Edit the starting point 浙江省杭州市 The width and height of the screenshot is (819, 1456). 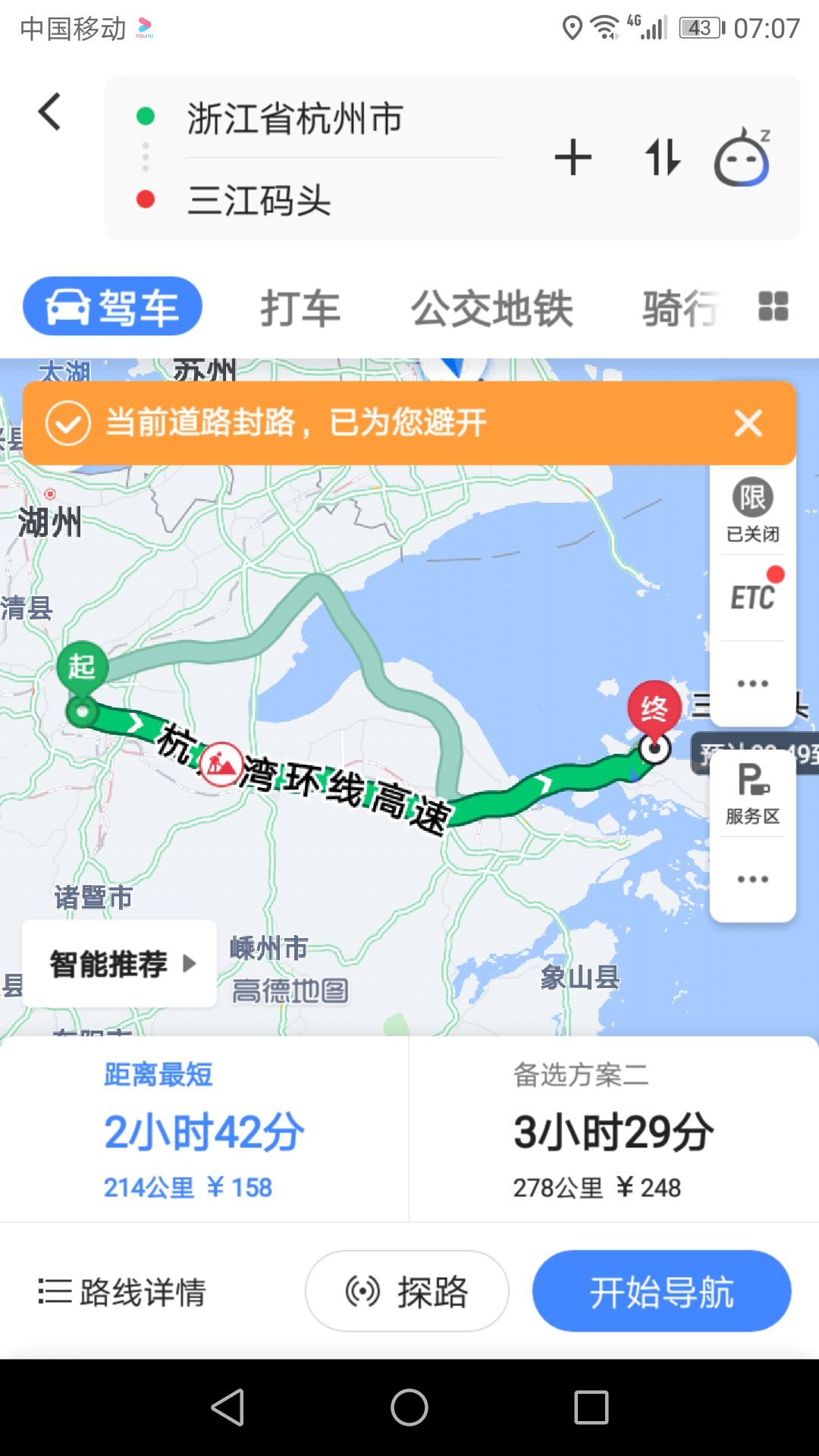[296, 118]
